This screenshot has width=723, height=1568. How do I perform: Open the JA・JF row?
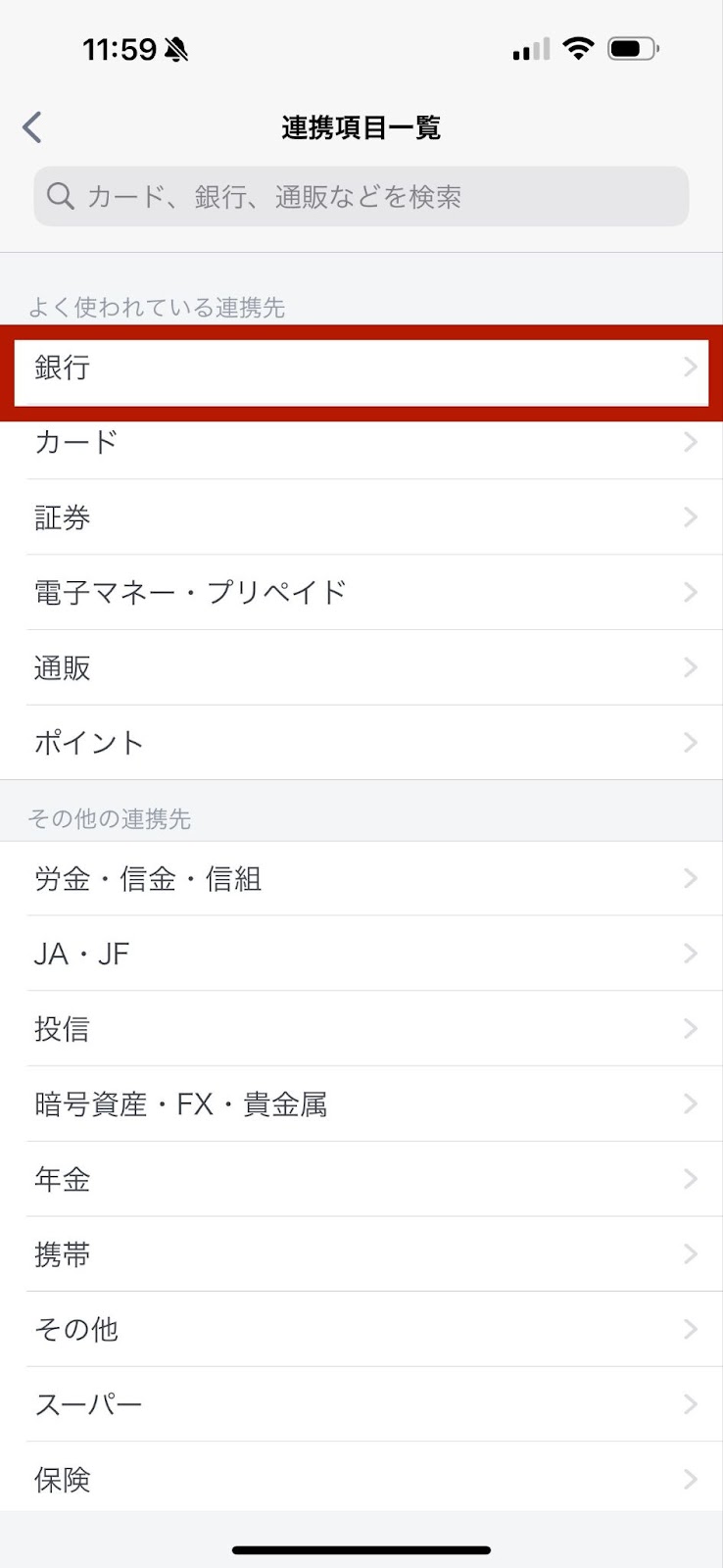pos(361,954)
